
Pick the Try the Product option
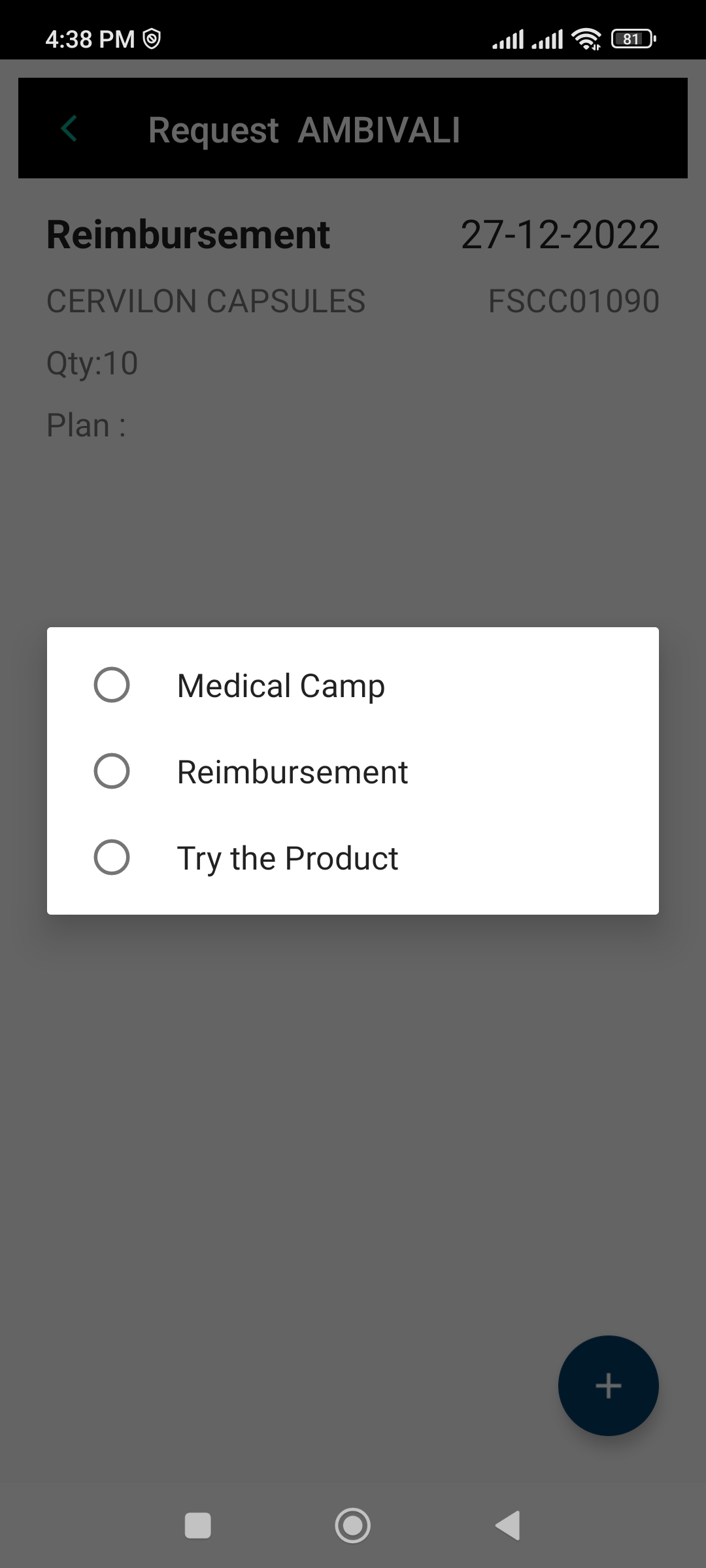click(112, 858)
